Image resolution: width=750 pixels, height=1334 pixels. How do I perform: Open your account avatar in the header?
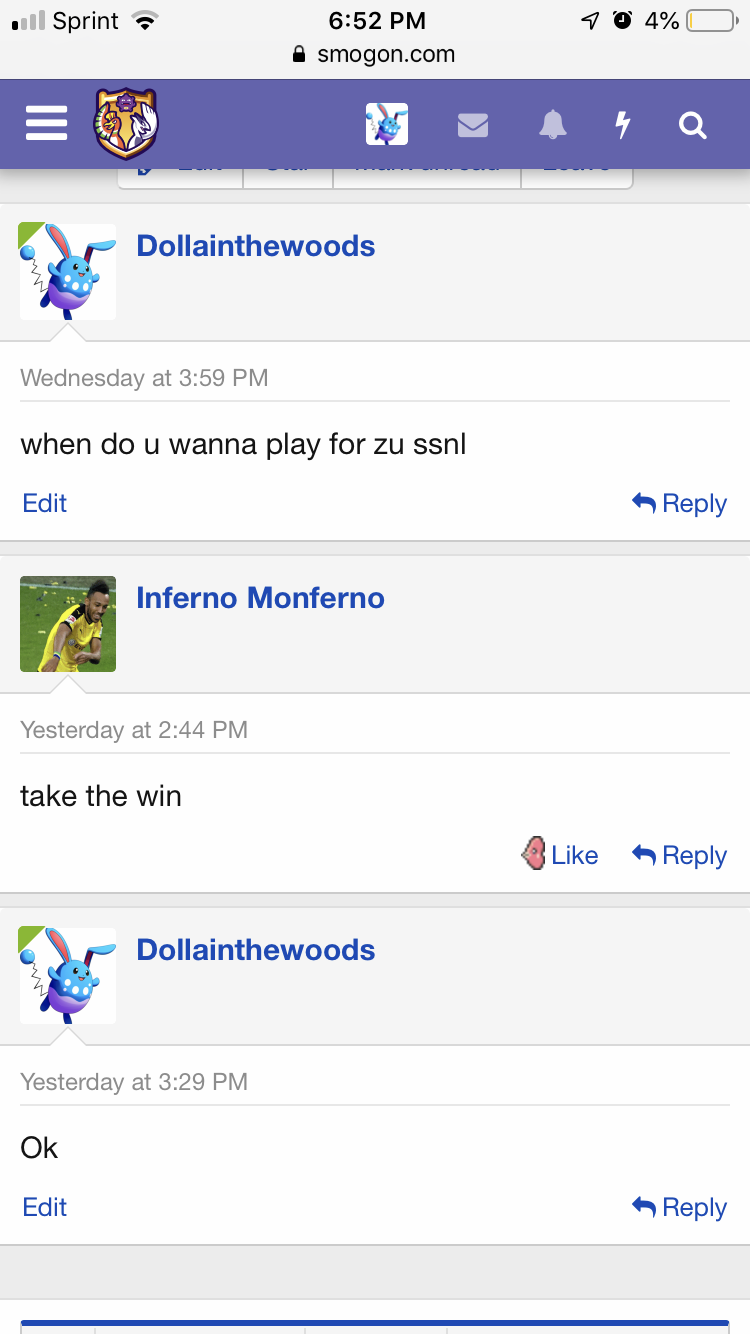coord(387,124)
